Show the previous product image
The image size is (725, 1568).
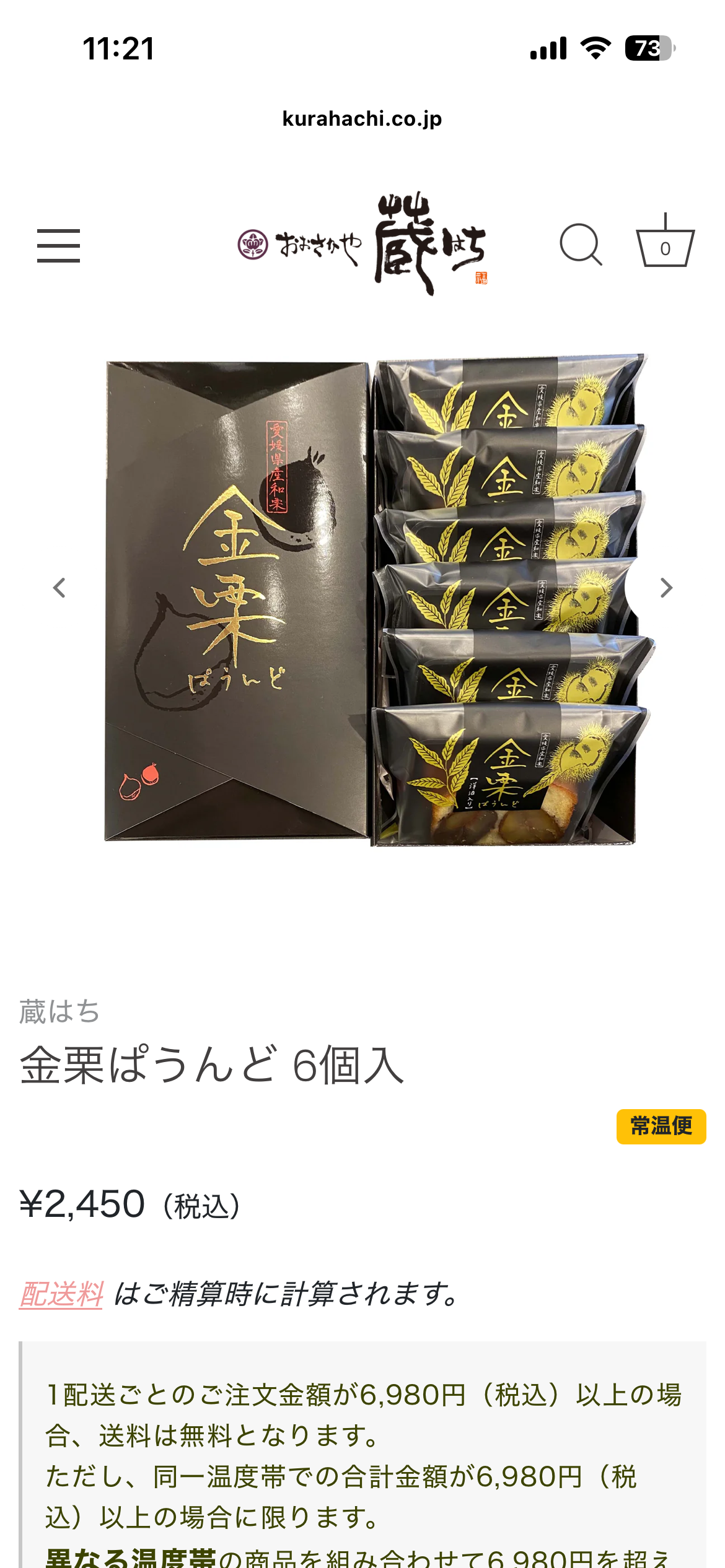pyautogui.click(x=59, y=588)
